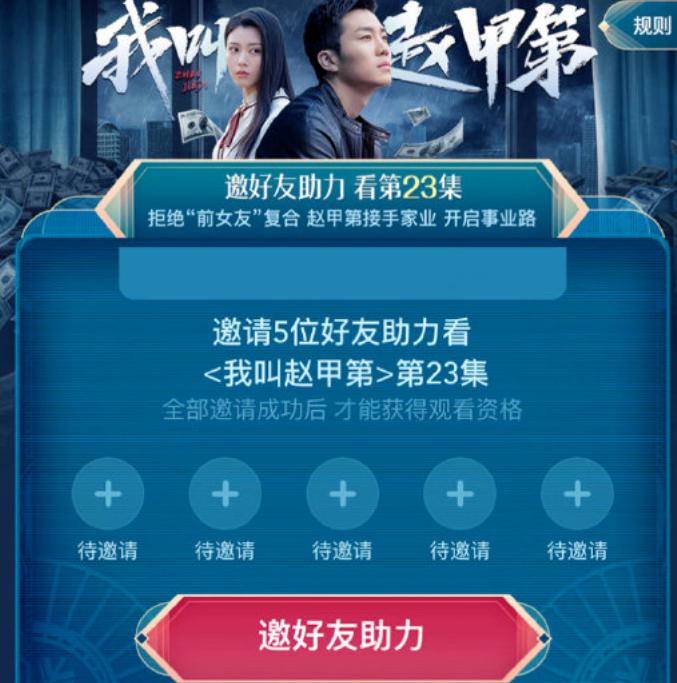The height and width of the screenshot is (683, 677).
Task: Tap the 邀好友助力 invite button
Action: coord(342,637)
